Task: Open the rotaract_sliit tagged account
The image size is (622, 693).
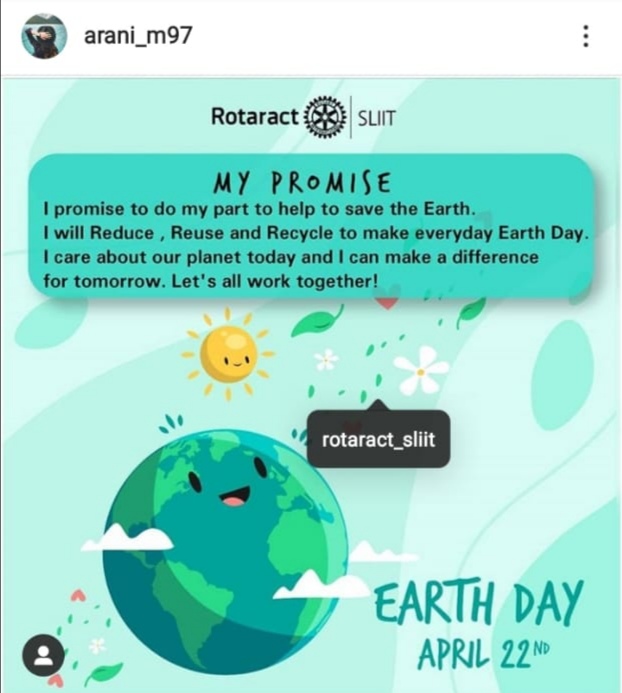Action: [x=378, y=440]
